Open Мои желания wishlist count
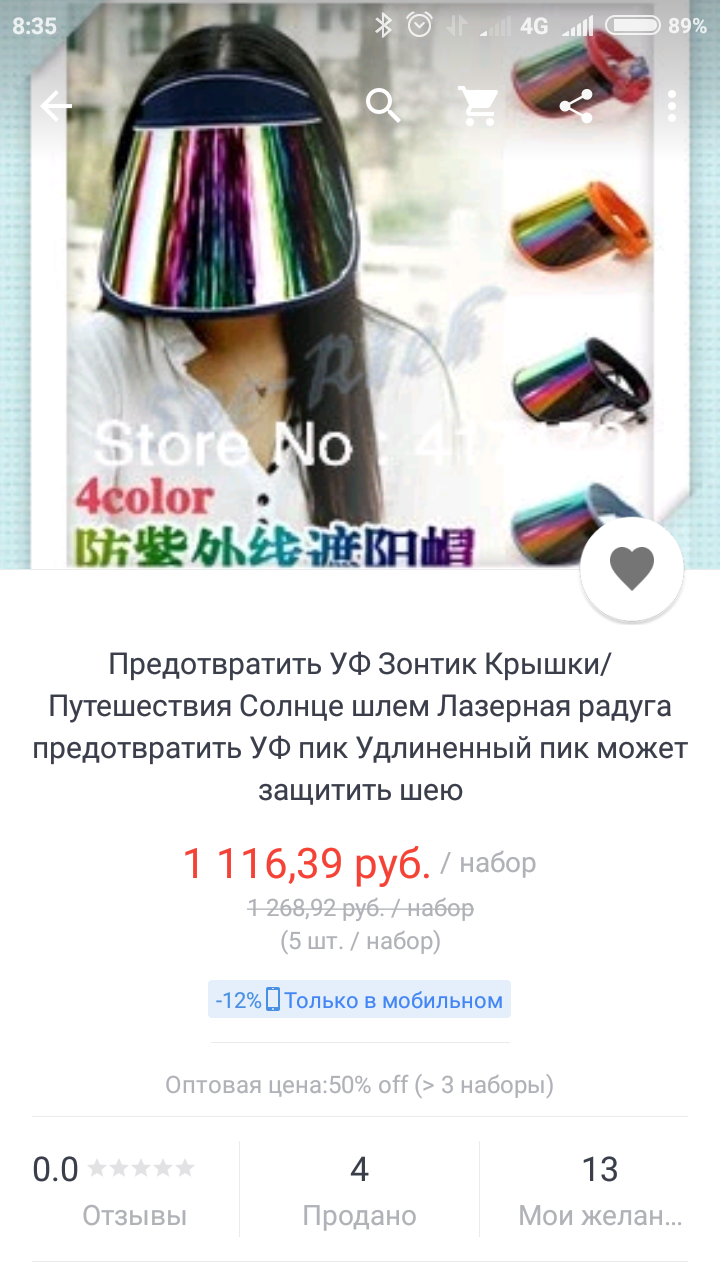Image resolution: width=720 pixels, height=1280 pixels. point(600,1191)
